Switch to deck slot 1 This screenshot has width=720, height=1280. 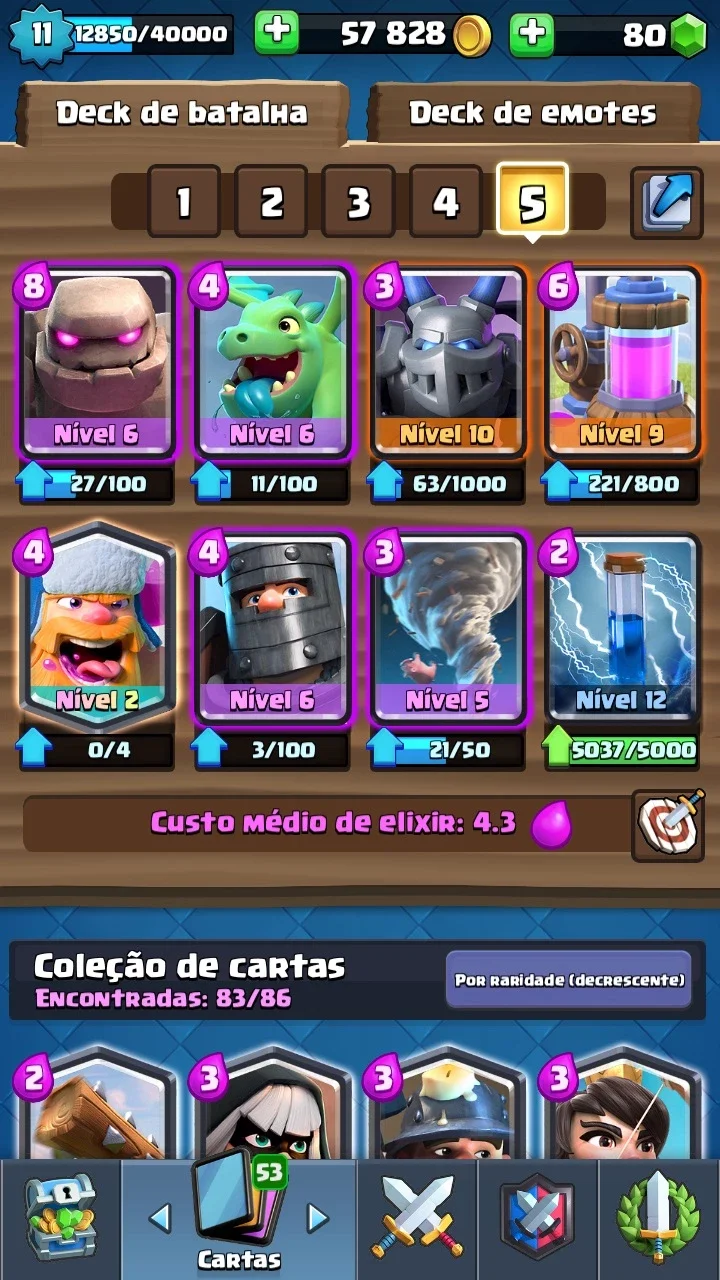pyautogui.click(x=184, y=201)
